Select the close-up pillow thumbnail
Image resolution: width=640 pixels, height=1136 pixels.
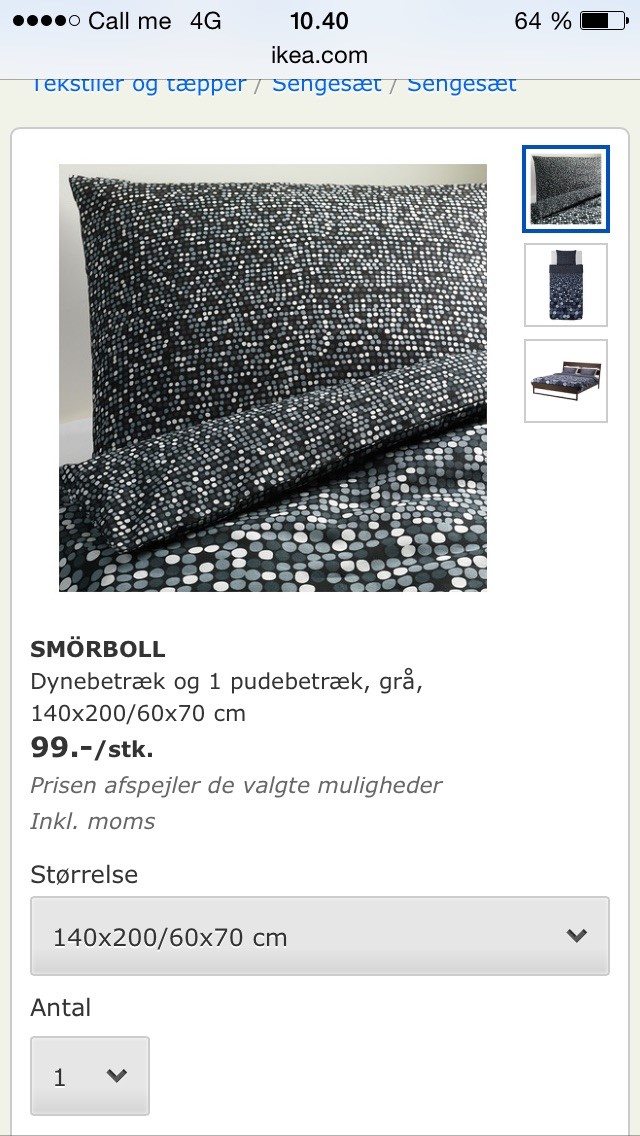565,189
